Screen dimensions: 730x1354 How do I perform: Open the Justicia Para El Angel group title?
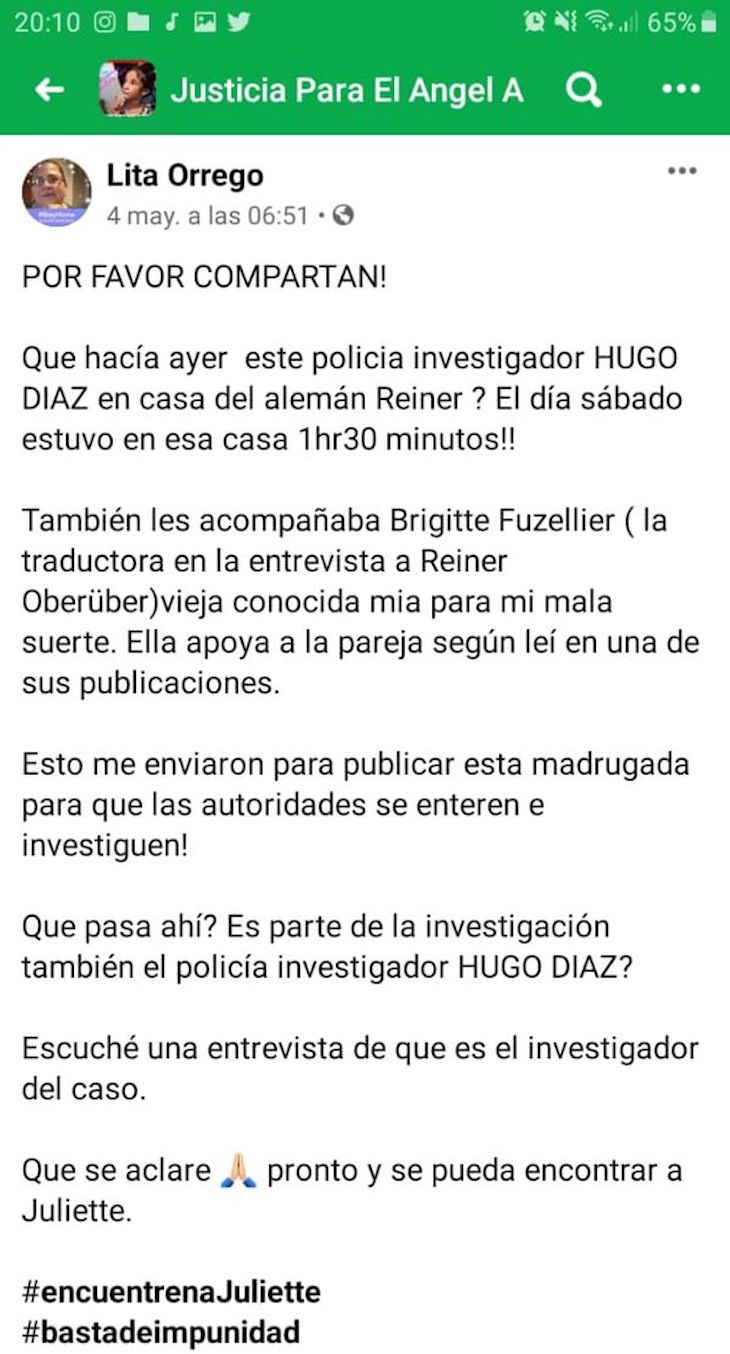(x=346, y=90)
